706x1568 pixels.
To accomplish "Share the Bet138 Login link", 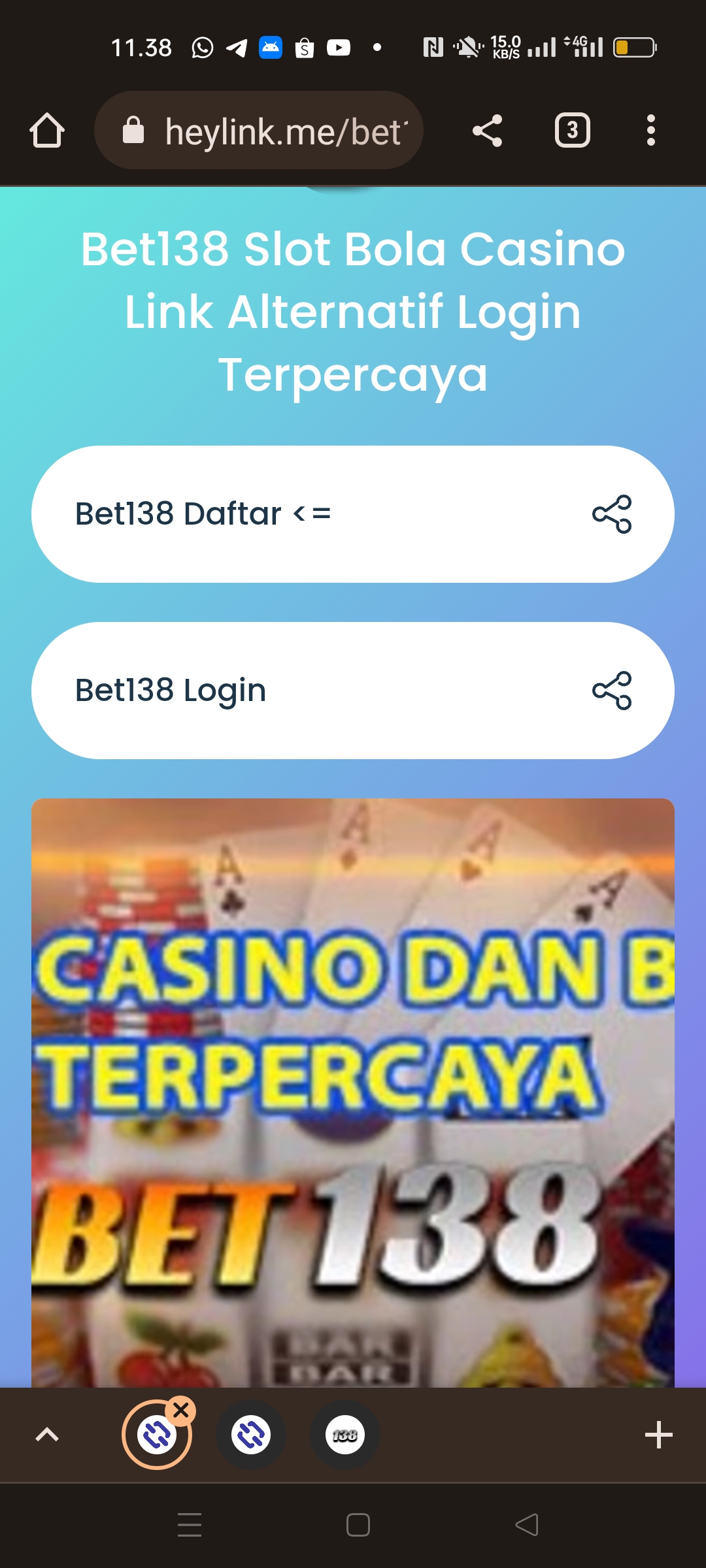I will [612, 691].
